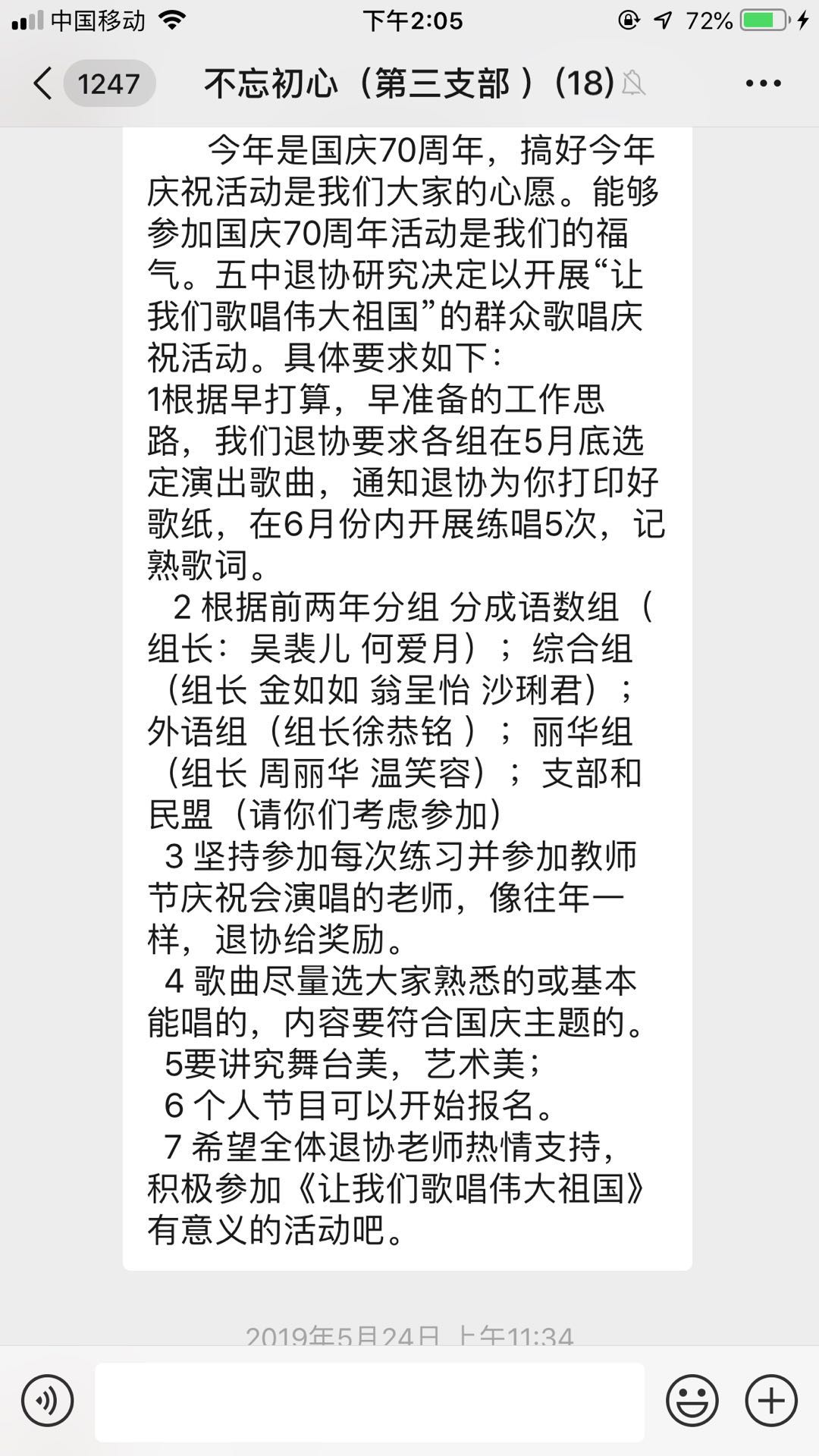This screenshot has width=819, height=1456.
Task: Open the emoji picker
Action: 692,1400
